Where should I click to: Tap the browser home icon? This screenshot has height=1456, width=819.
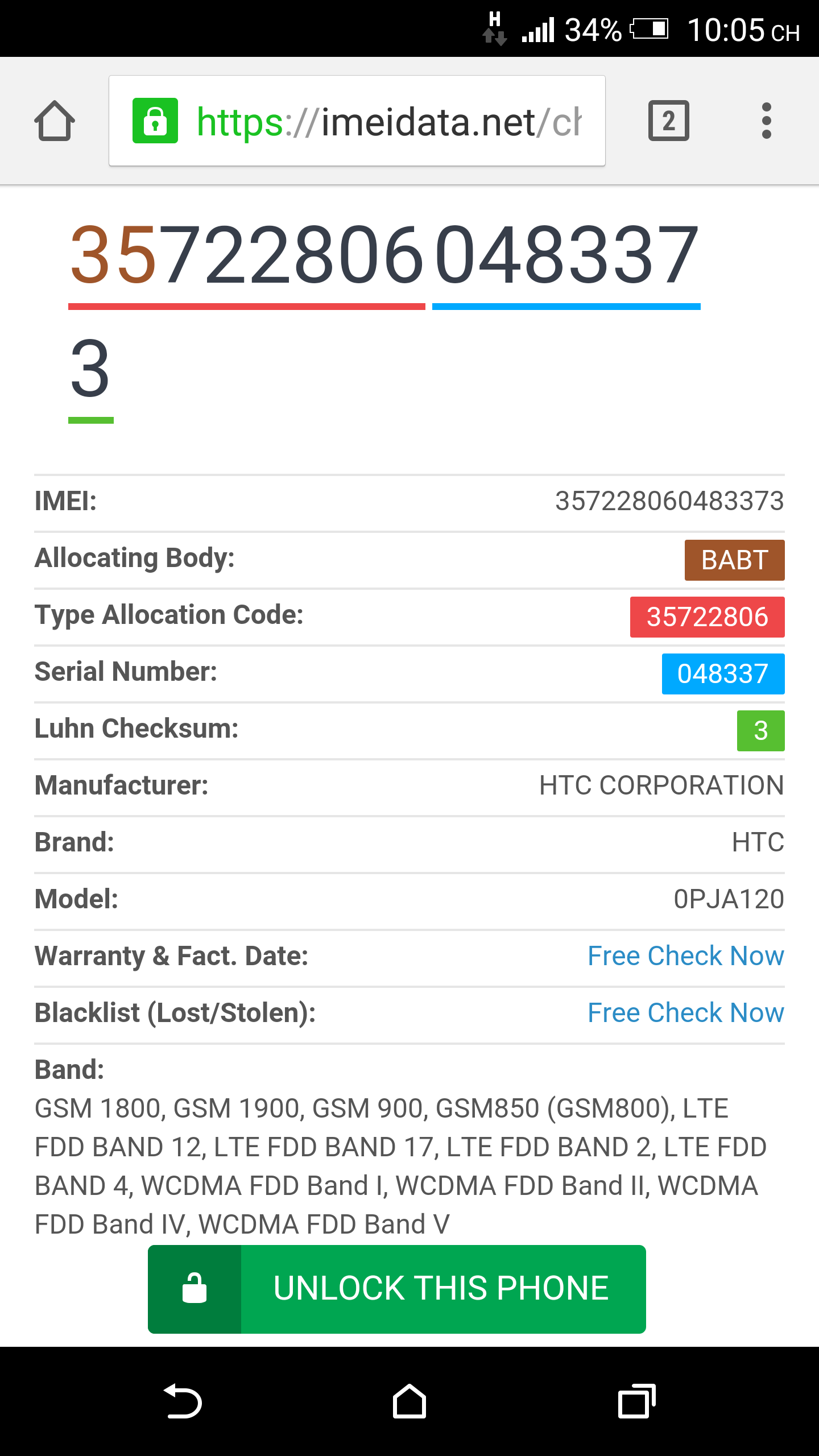(55, 121)
